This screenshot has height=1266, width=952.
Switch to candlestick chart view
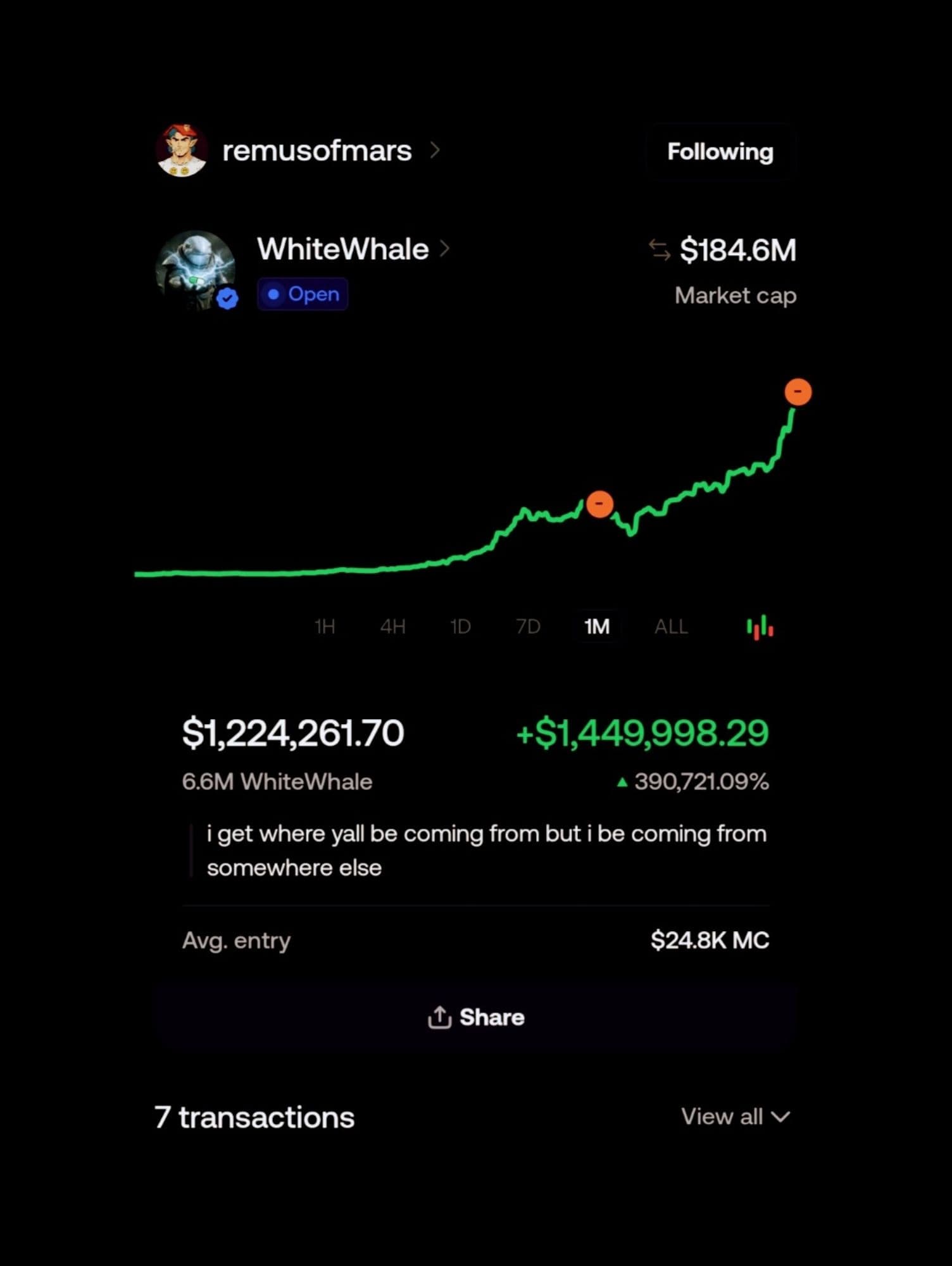[x=760, y=627]
